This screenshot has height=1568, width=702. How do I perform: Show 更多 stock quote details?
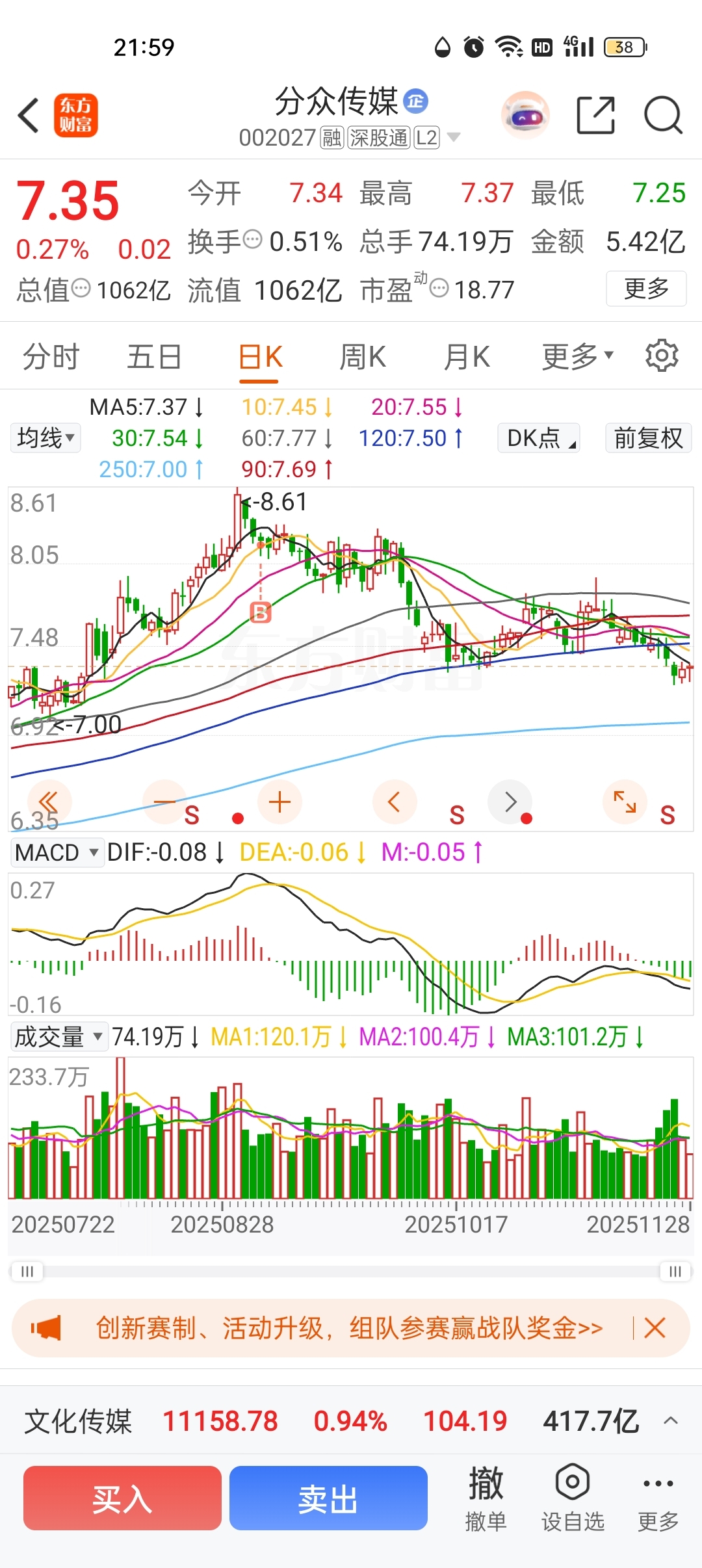(x=646, y=288)
